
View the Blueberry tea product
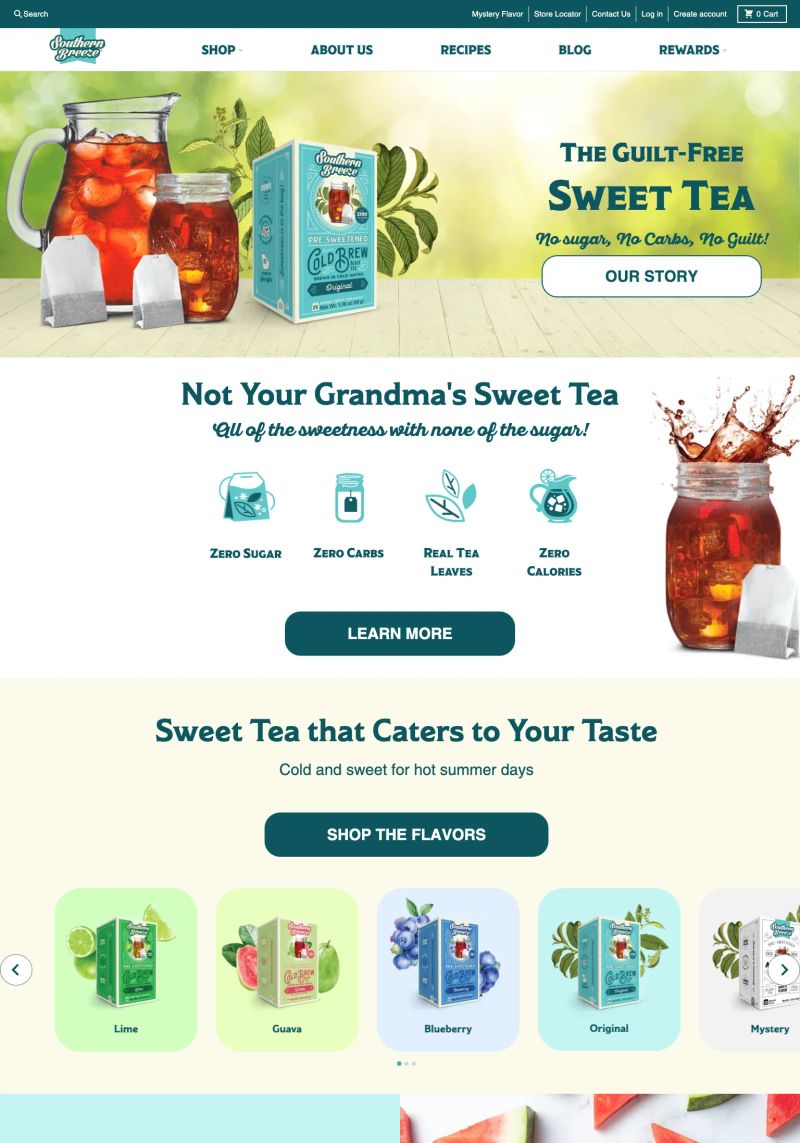448,969
